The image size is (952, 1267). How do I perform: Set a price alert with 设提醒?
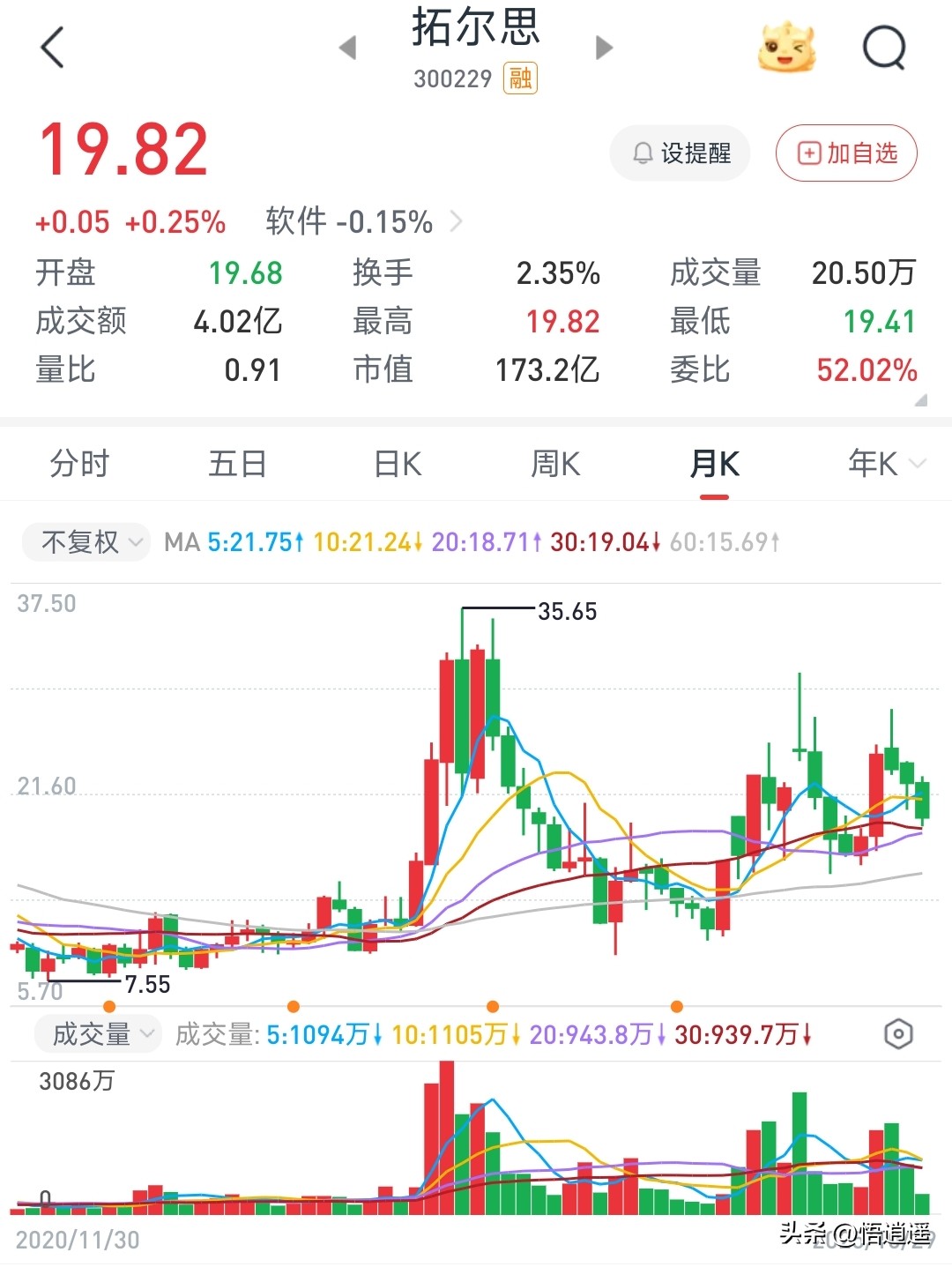click(681, 153)
